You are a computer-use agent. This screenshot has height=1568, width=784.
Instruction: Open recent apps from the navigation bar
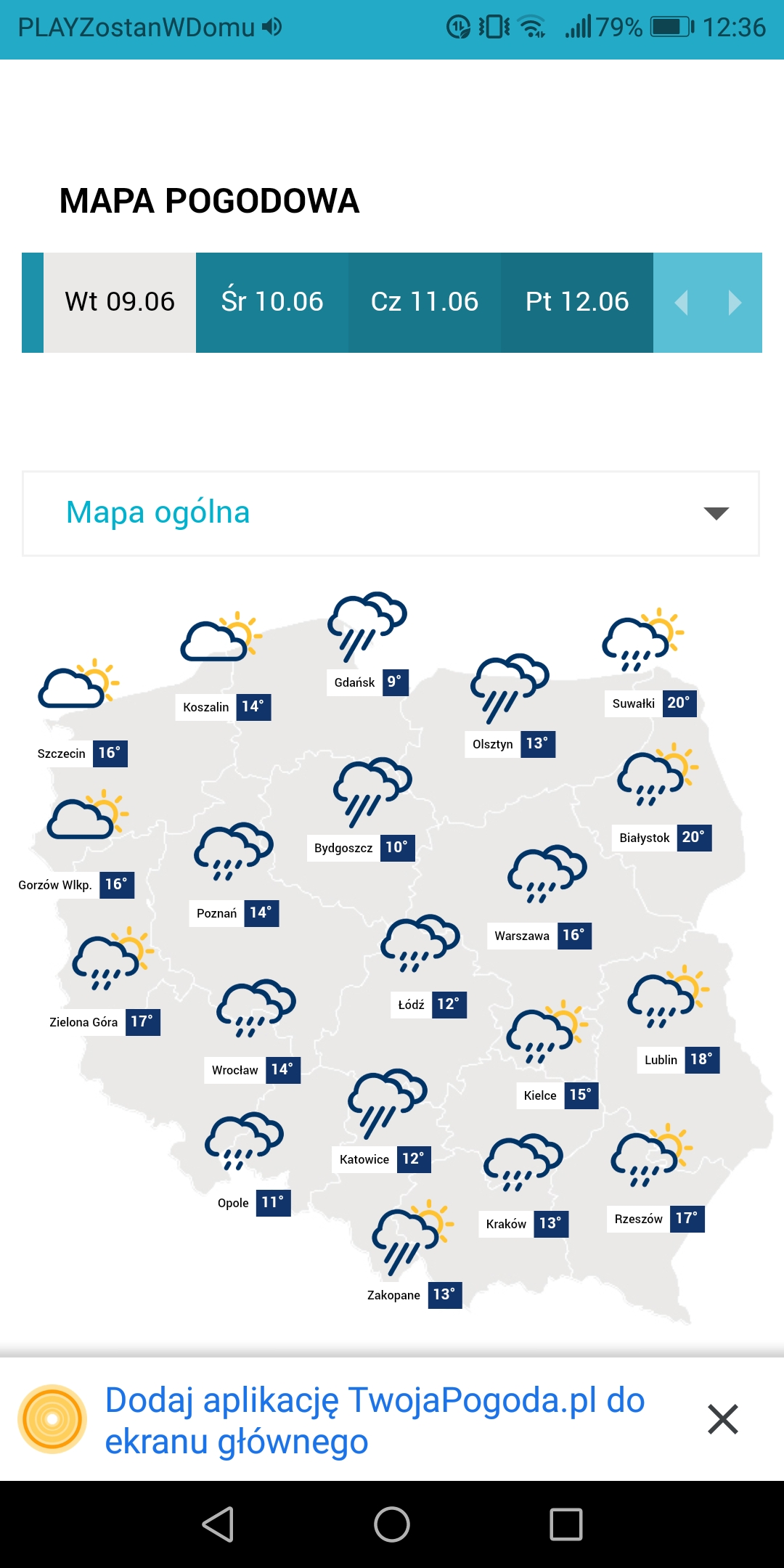(x=566, y=1524)
